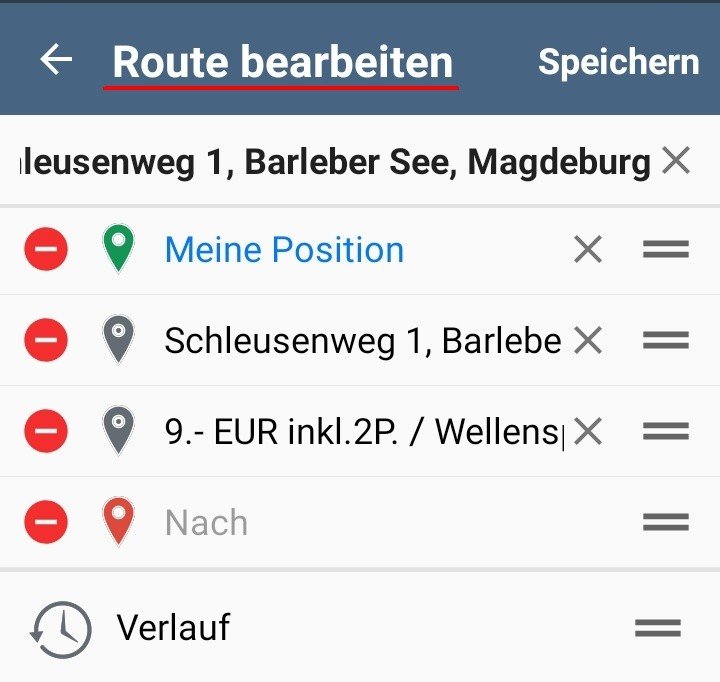
Task: Clear the Meine Position entry
Action: pyautogui.click(x=588, y=249)
